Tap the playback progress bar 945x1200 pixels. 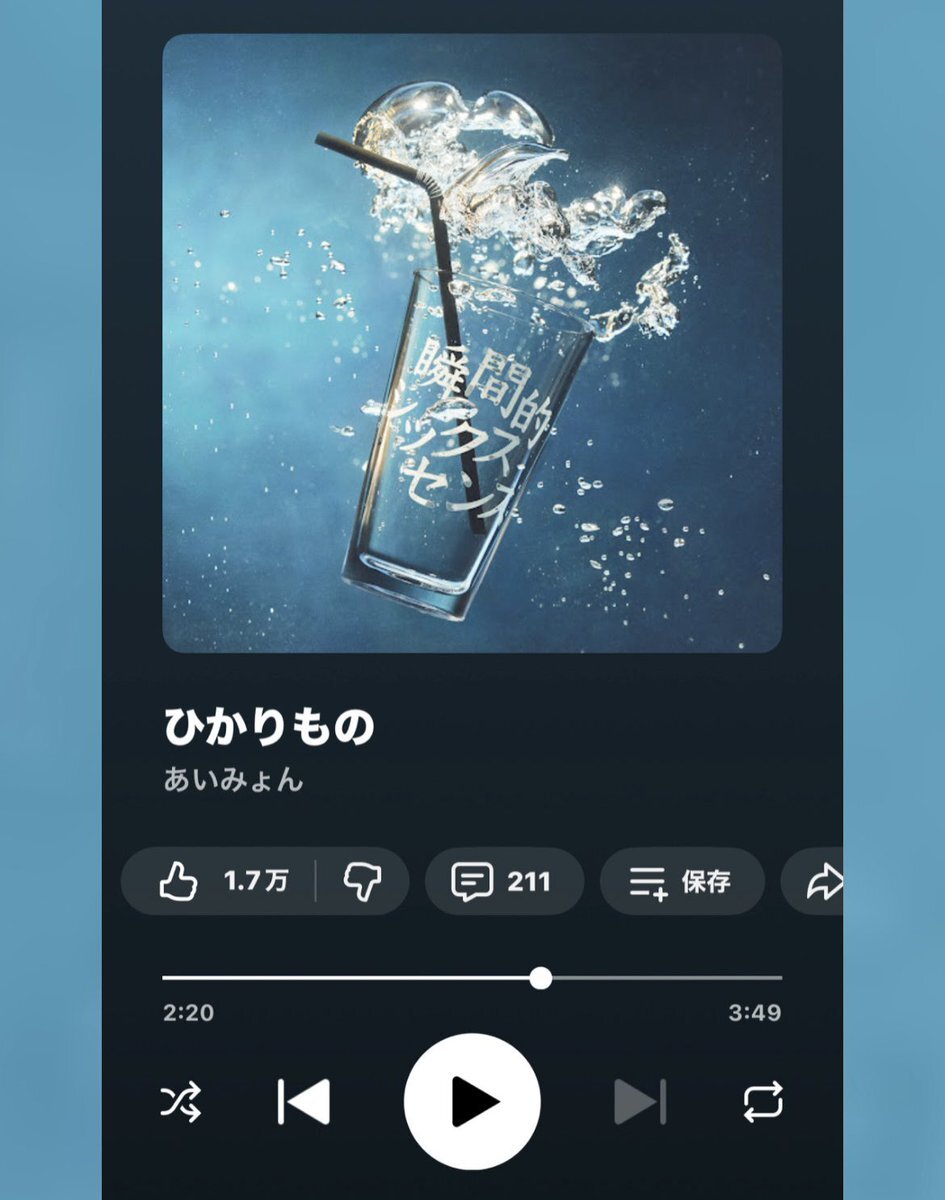tap(472, 978)
